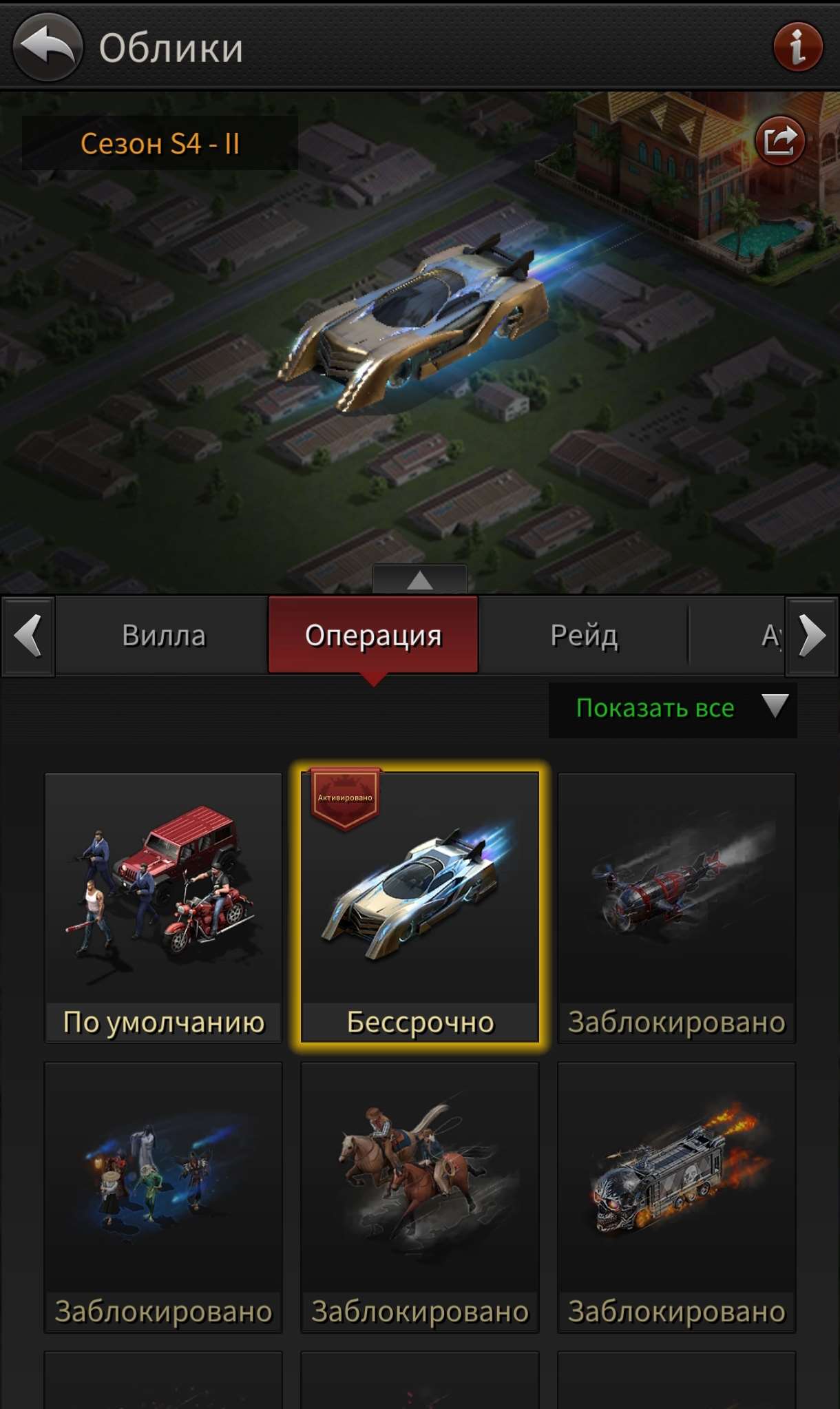Image resolution: width=840 pixels, height=1409 pixels.
Task: Switch to the Вилла tab
Action: tap(163, 635)
